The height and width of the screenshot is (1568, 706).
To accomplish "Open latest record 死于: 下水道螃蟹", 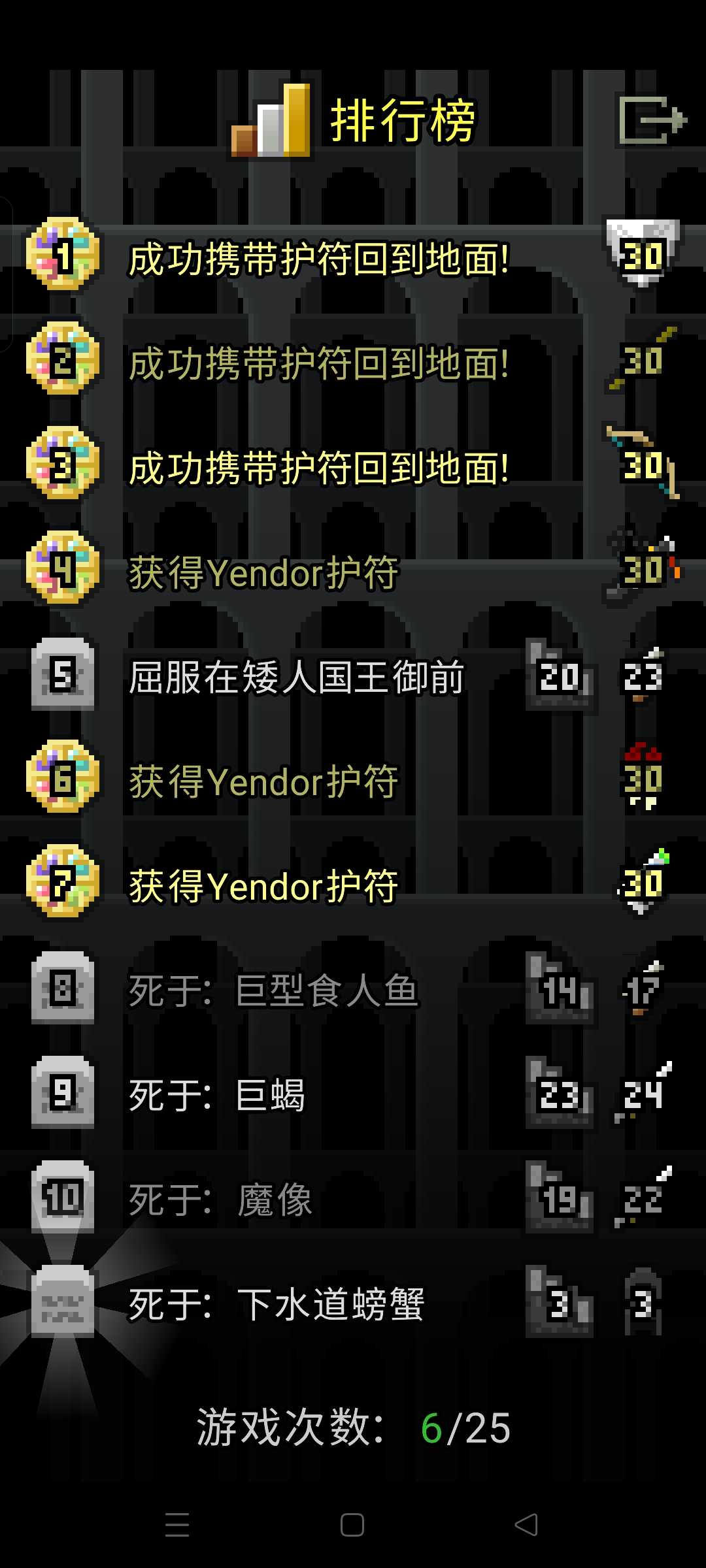I will pyautogui.click(x=276, y=1304).
